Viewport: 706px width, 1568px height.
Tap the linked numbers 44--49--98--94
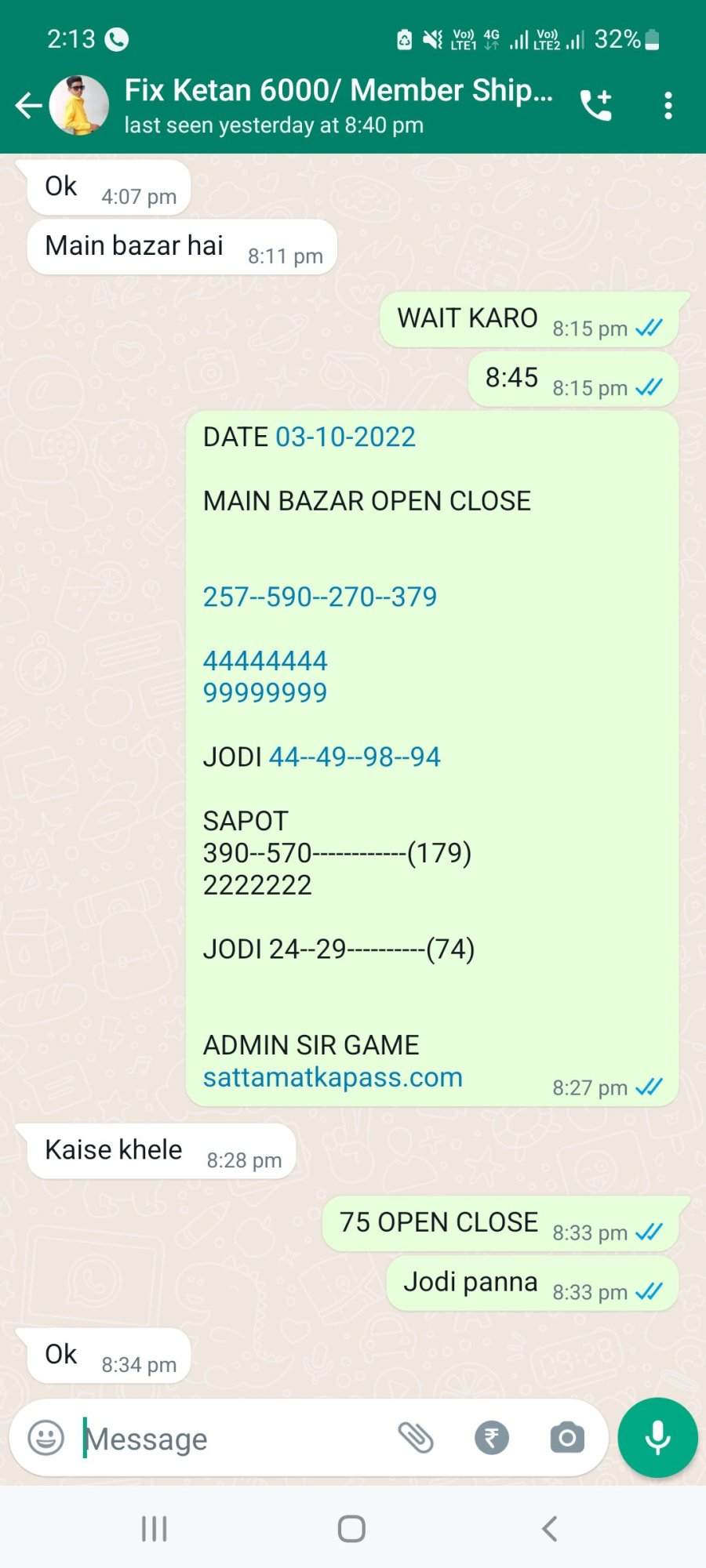pos(355,757)
